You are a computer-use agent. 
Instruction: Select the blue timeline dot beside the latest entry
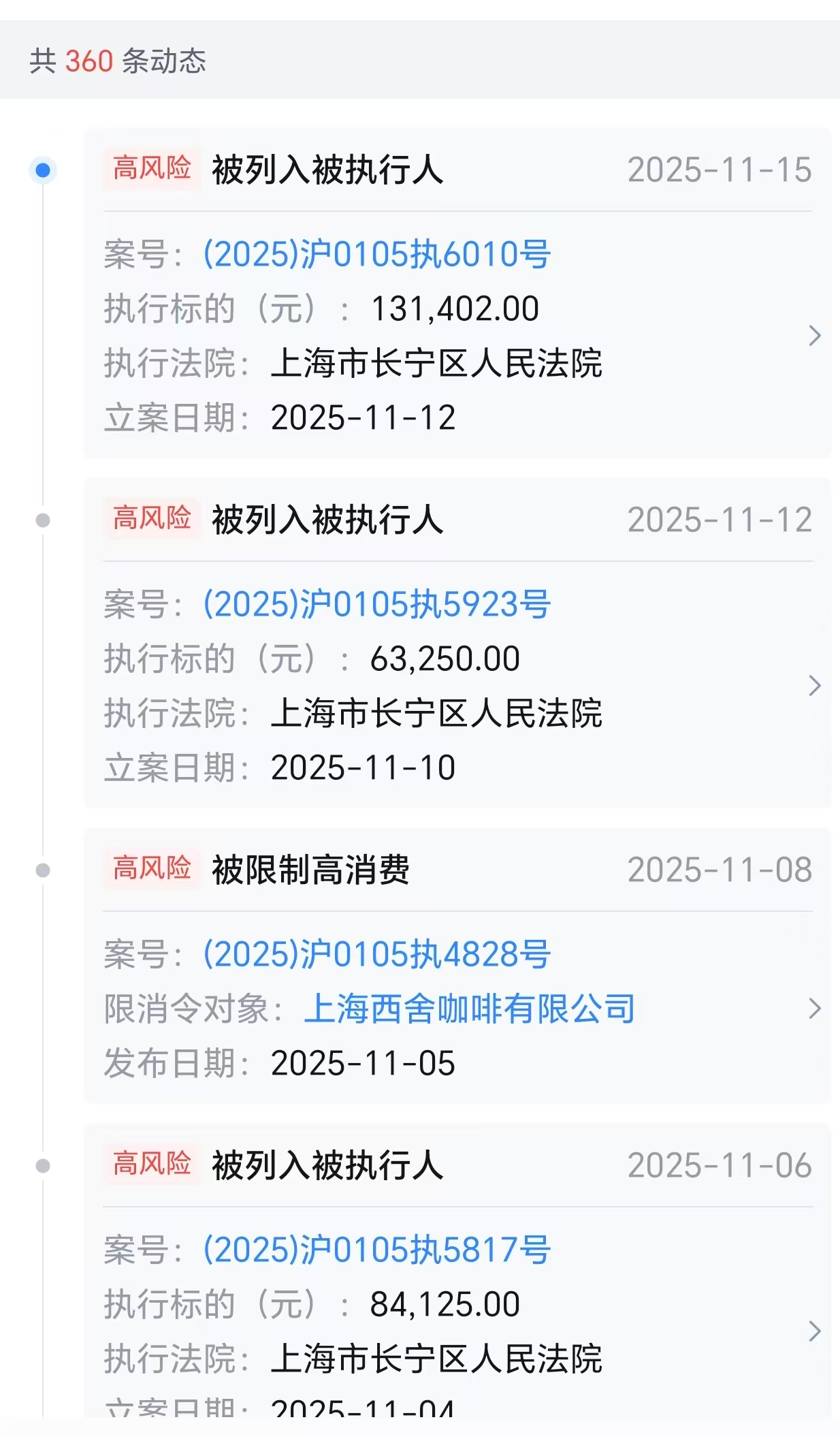[43, 170]
